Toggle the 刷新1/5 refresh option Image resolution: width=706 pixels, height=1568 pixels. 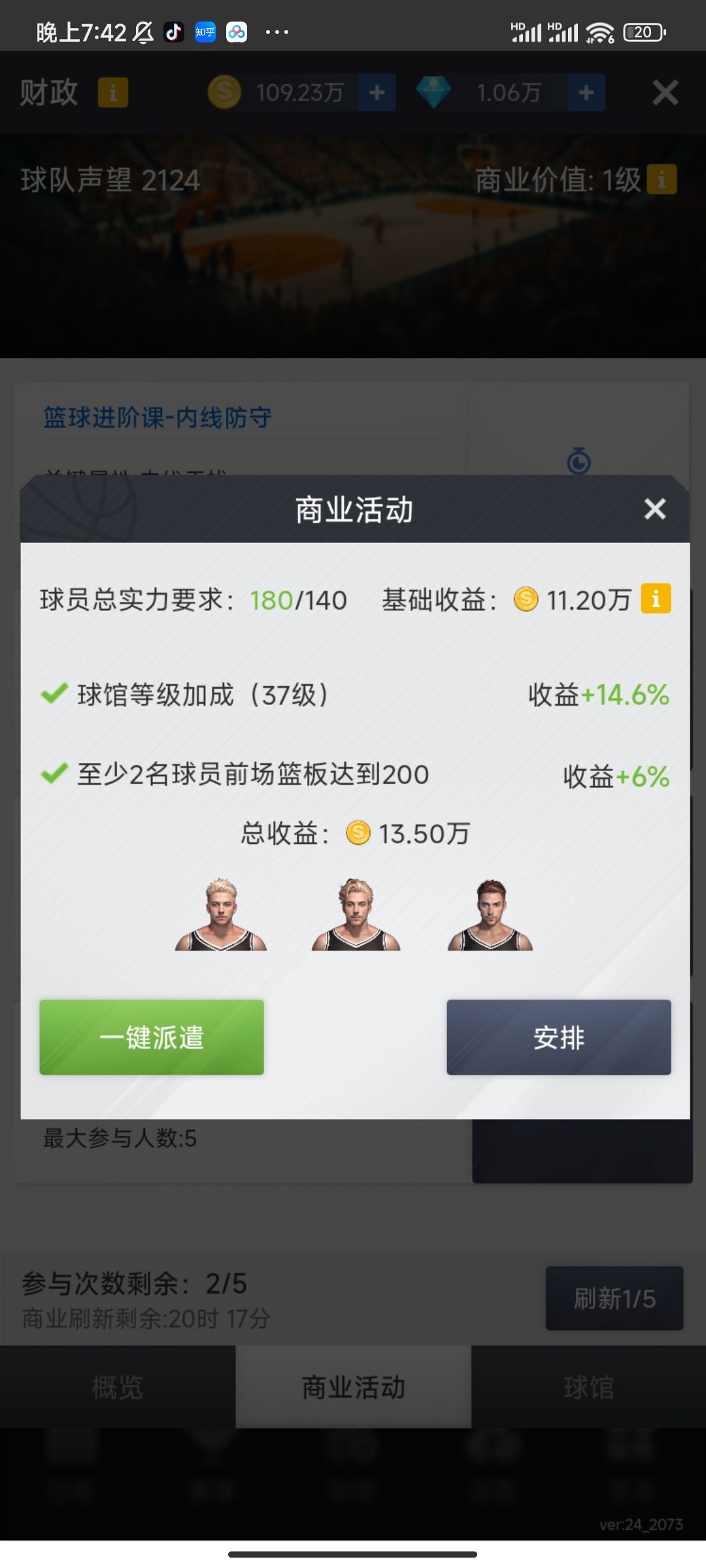point(614,1298)
